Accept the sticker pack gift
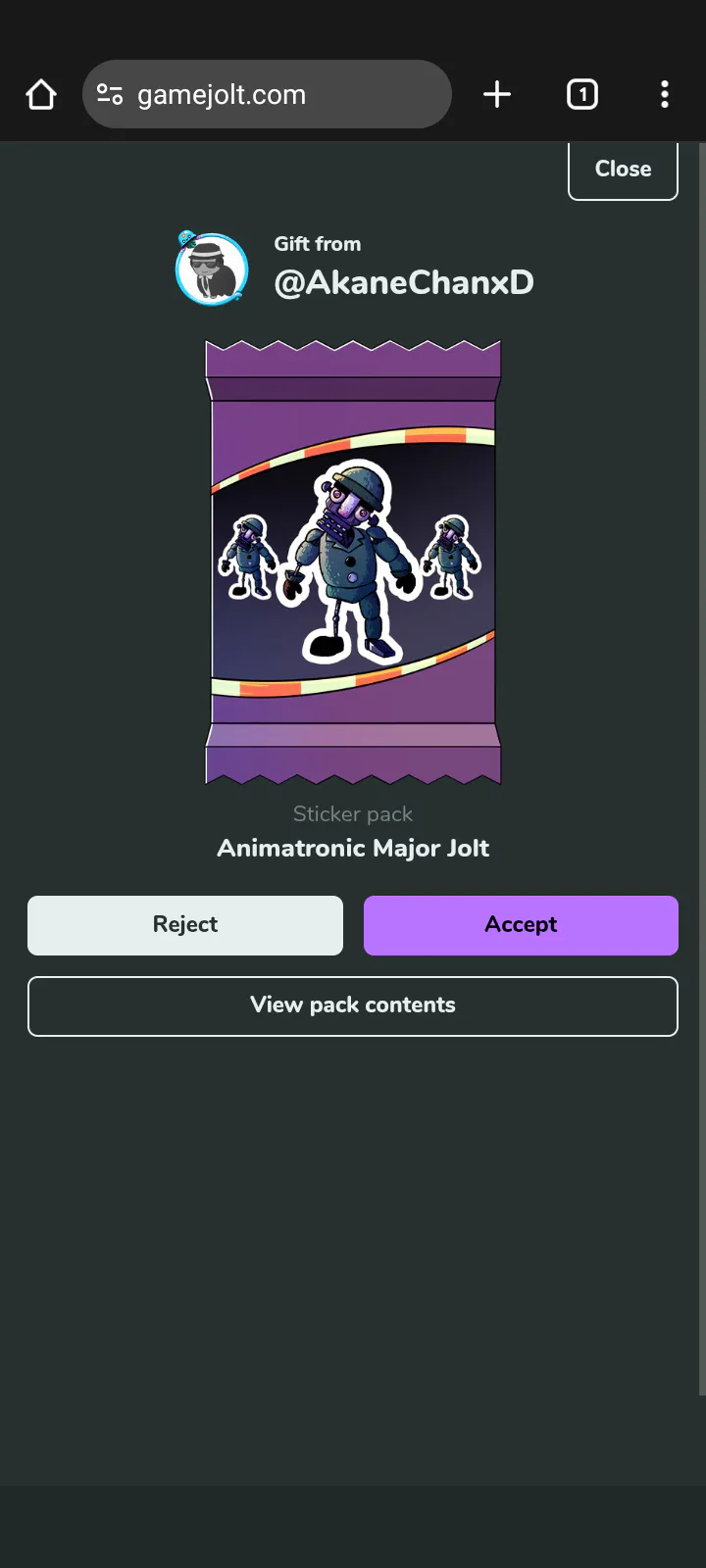The height and width of the screenshot is (1568, 706). coord(521,925)
